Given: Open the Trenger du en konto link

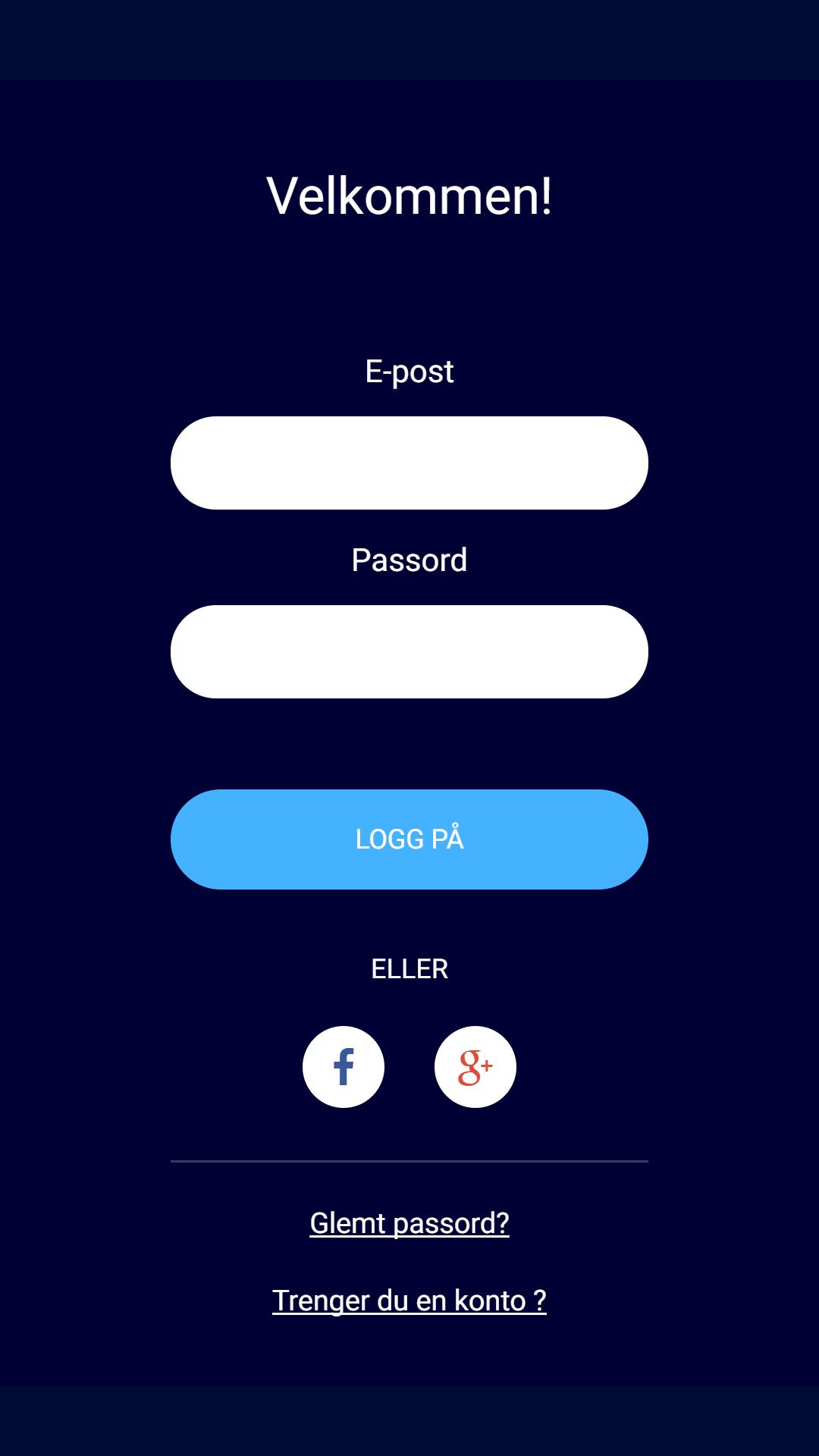Looking at the screenshot, I should (x=409, y=1301).
